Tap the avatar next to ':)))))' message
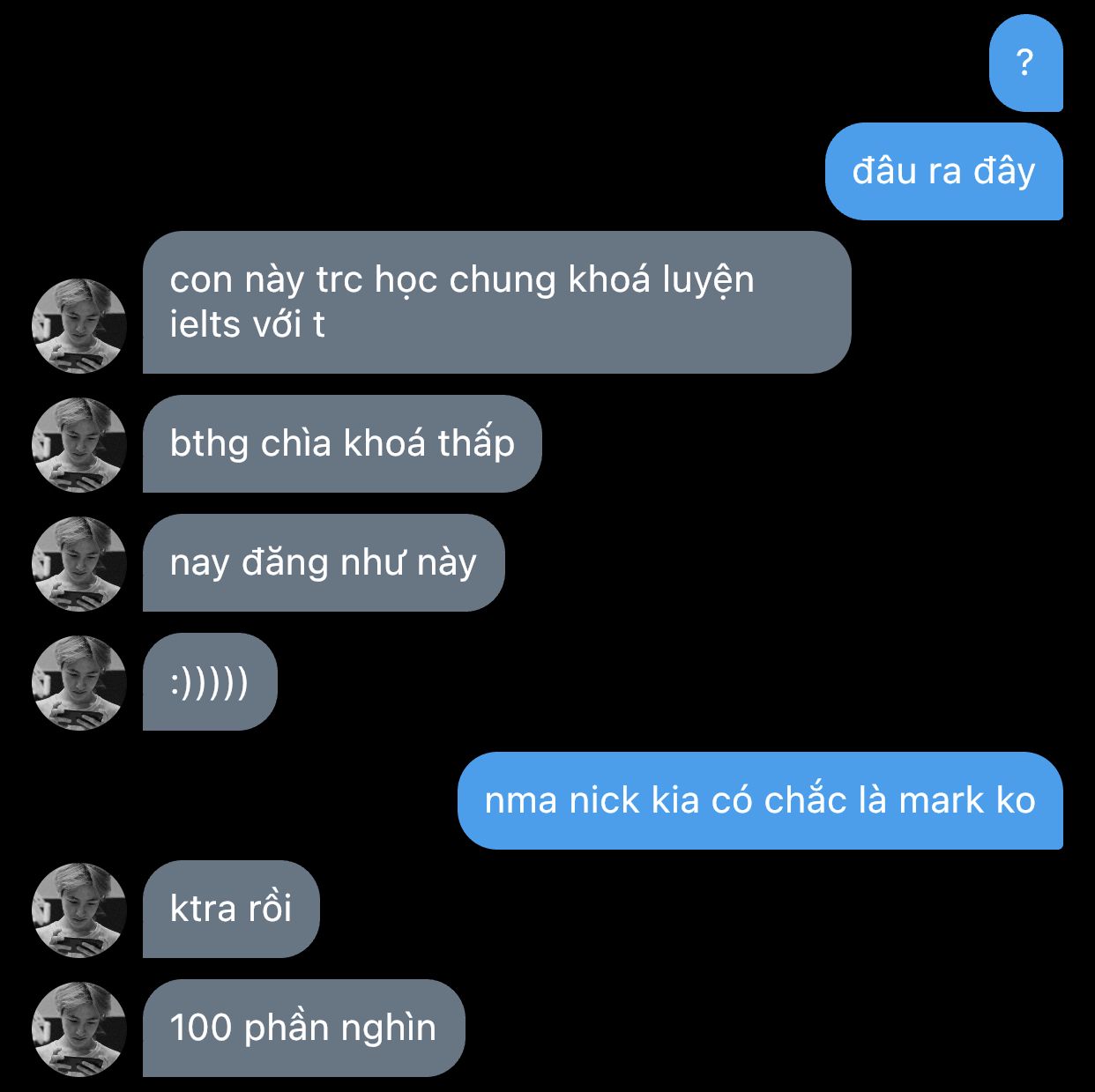This screenshot has width=1095, height=1092. click(79, 682)
